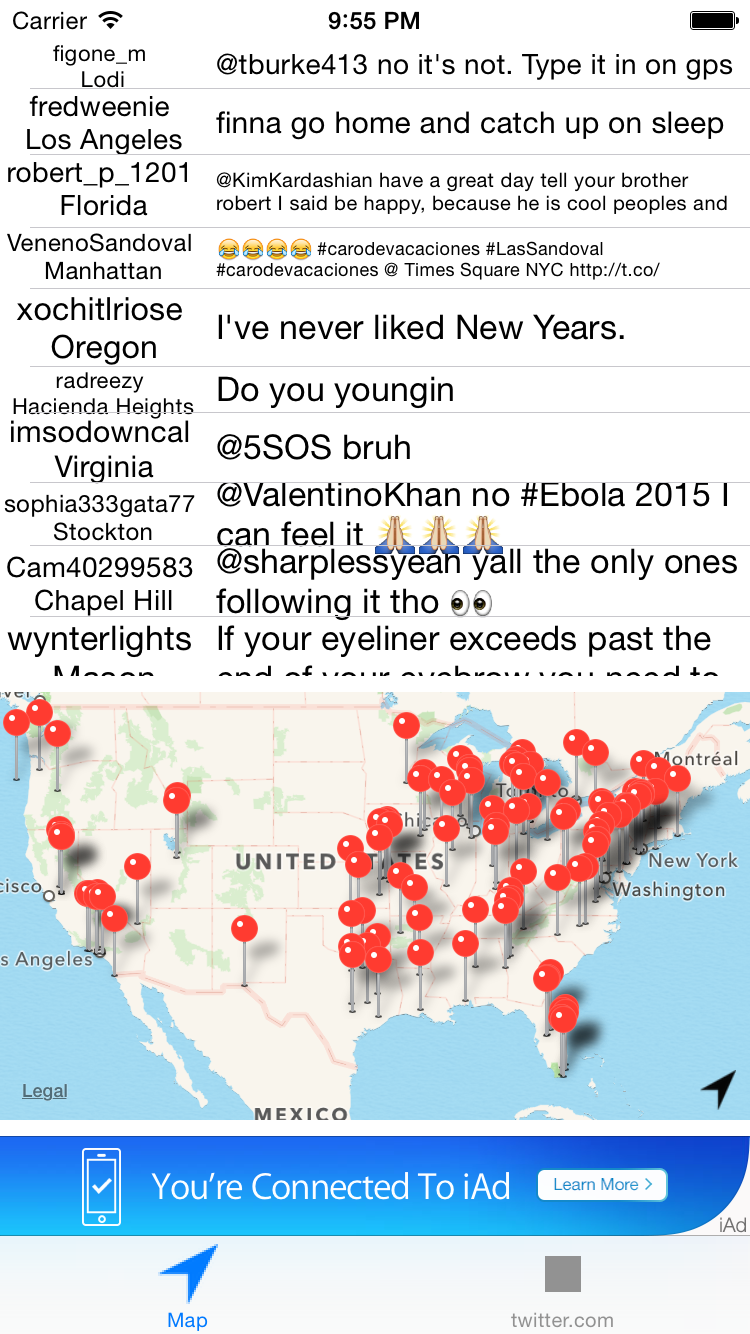This screenshot has width=750, height=1334.
Task: Select the Map tab
Action: pyautogui.click(x=187, y=1288)
